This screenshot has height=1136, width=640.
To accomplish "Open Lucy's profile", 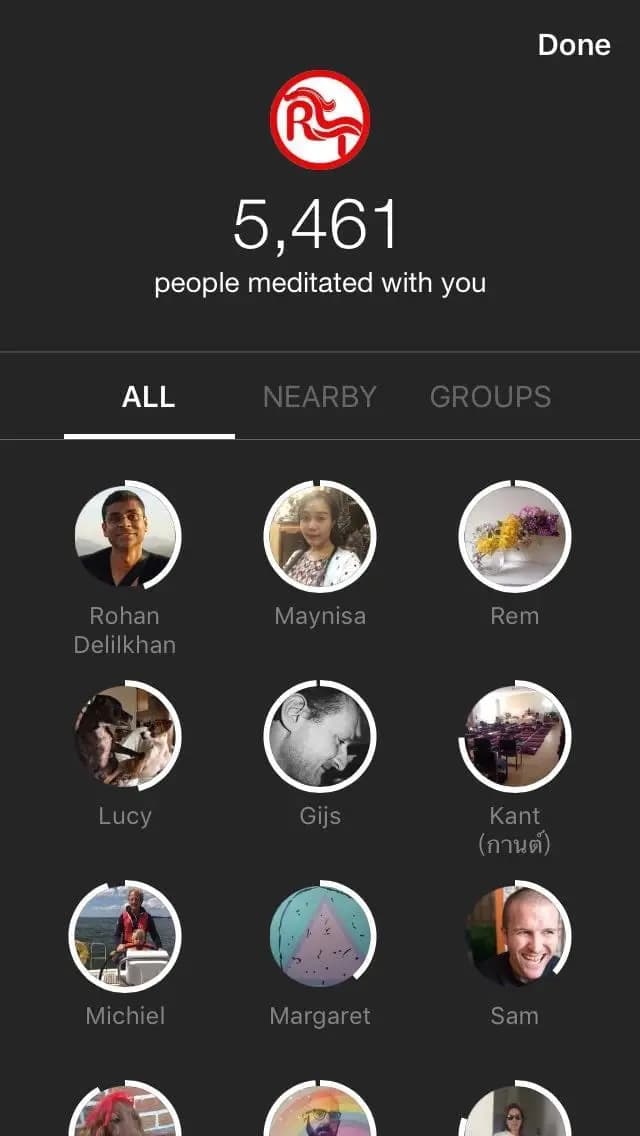I will point(125,737).
